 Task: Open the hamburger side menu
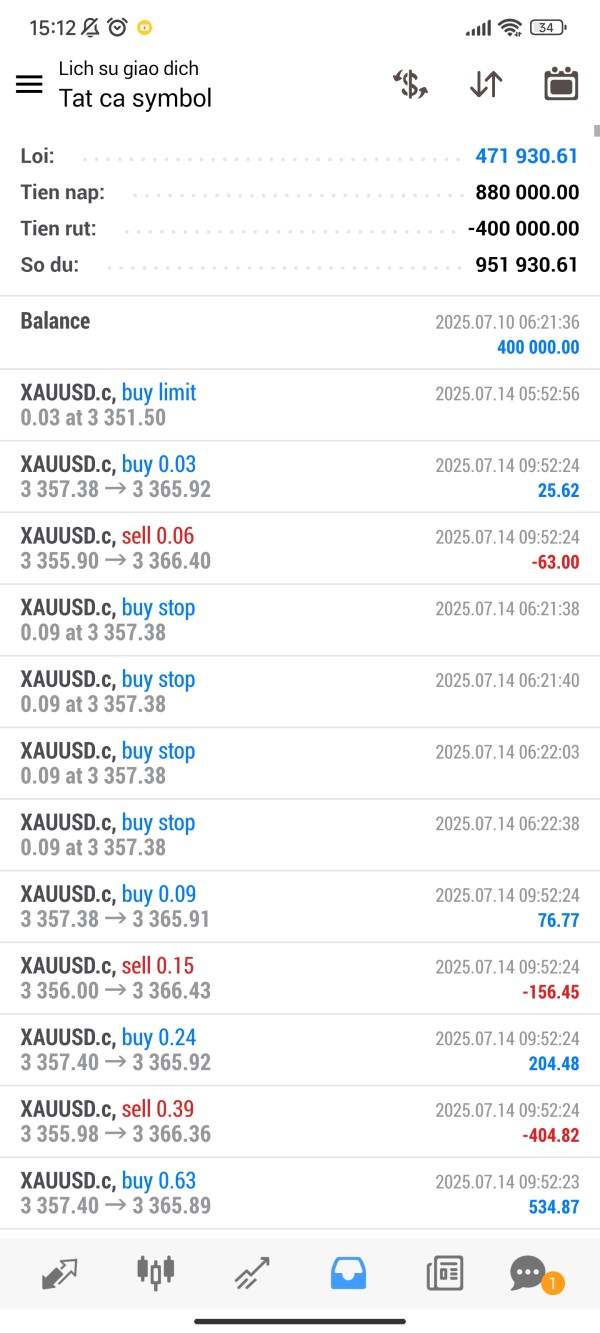[30, 84]
